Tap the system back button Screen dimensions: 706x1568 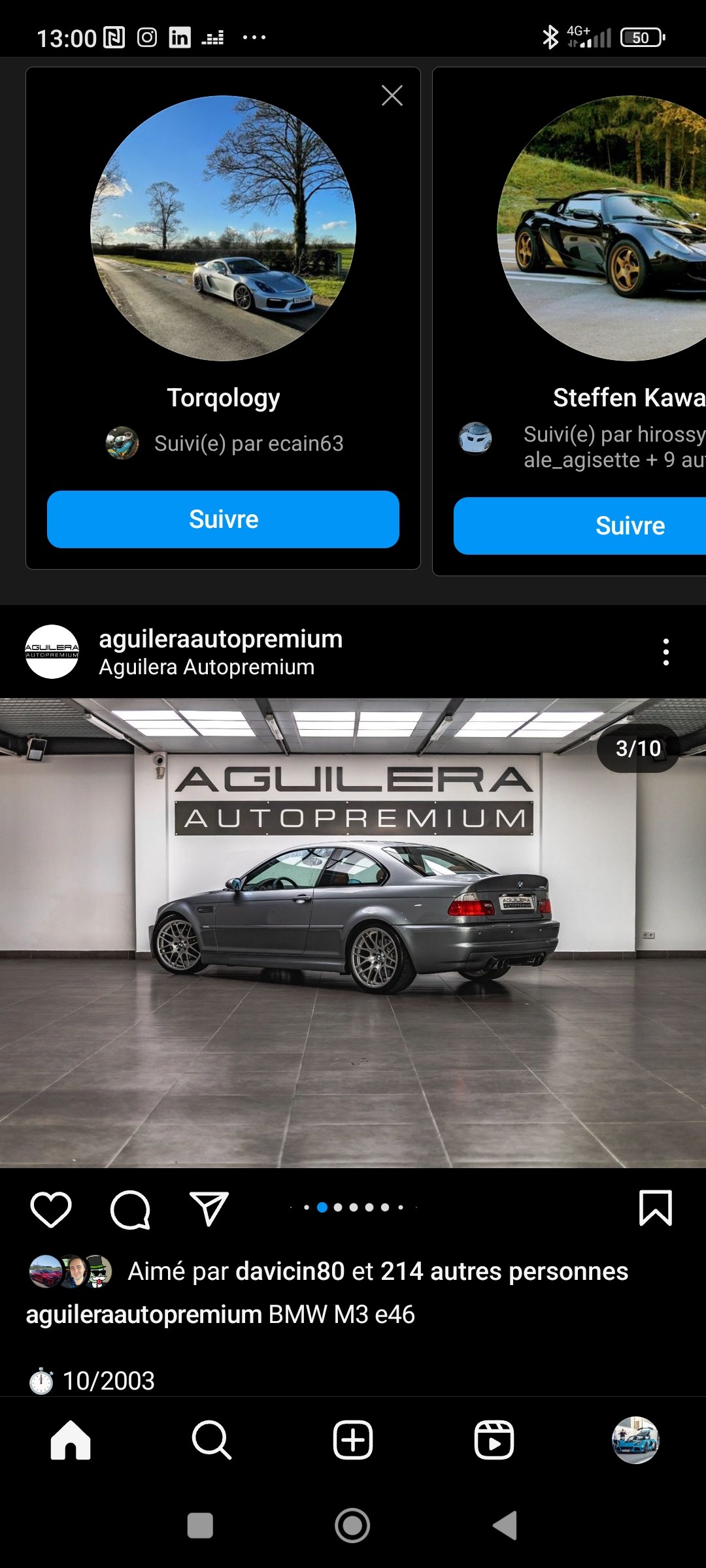click(505, 1526)
